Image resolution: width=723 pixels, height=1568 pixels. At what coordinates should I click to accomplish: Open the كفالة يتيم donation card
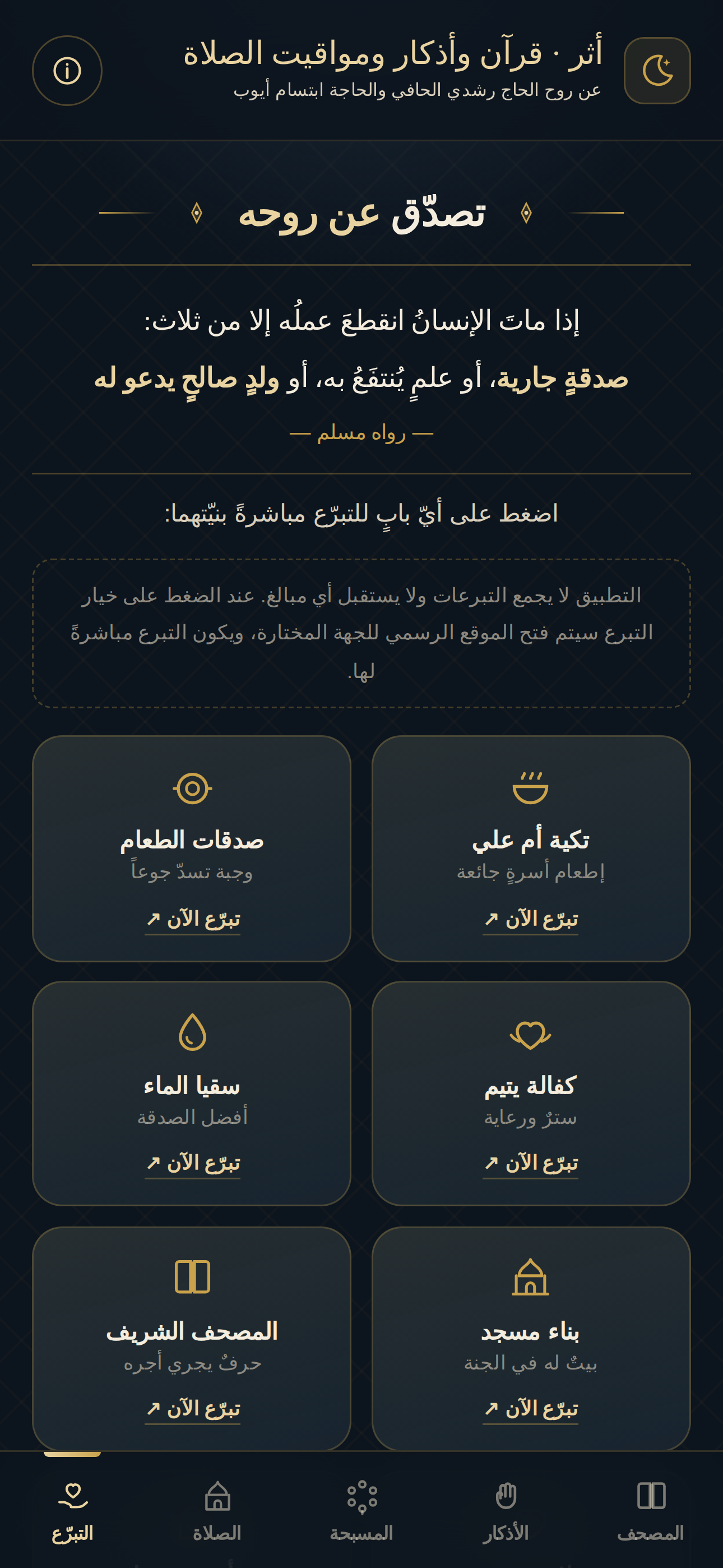531,1093
